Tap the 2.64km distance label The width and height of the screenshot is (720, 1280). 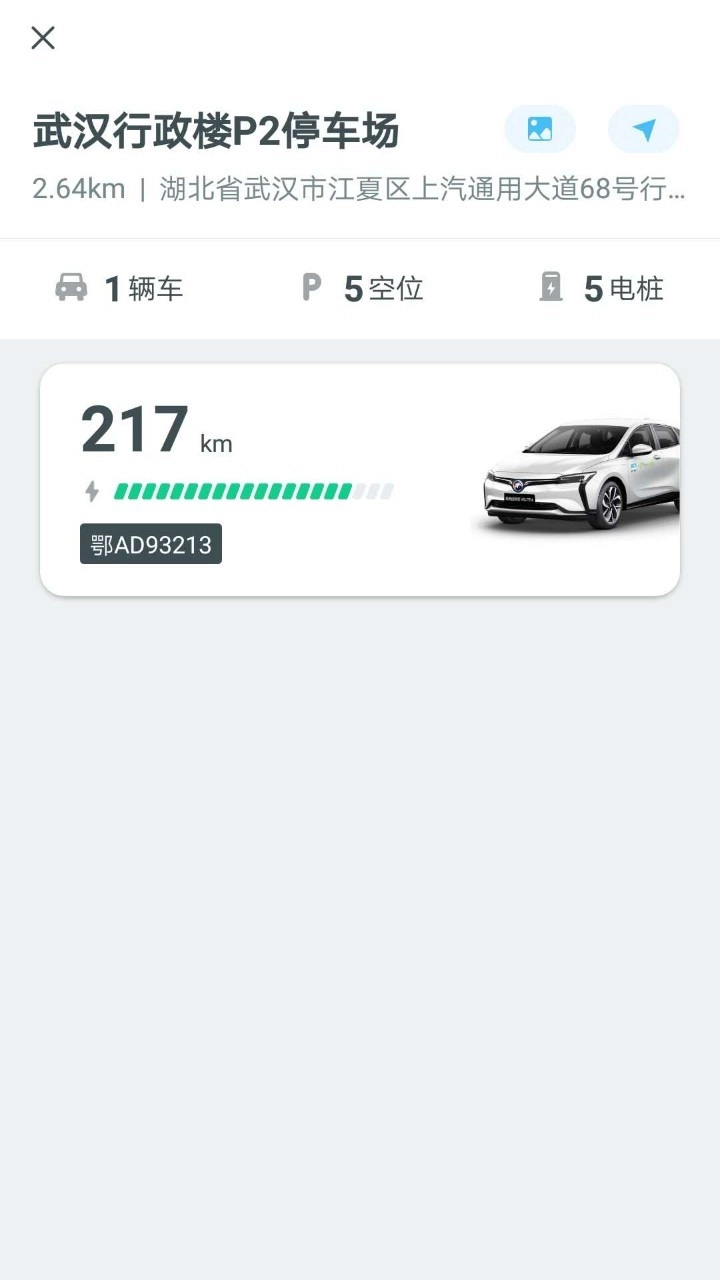tap(78, 188)
